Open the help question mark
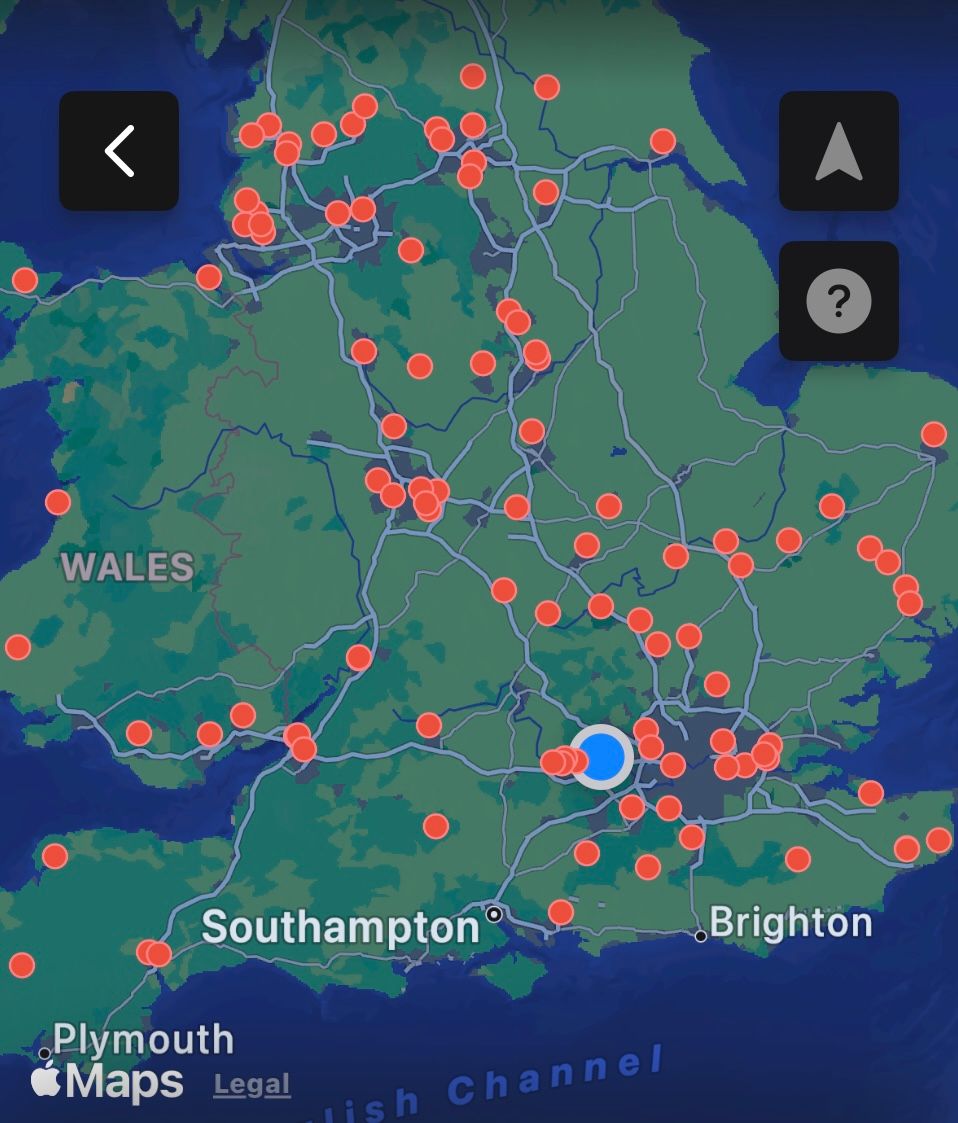 pyautogui.click(x=838, y=300)
